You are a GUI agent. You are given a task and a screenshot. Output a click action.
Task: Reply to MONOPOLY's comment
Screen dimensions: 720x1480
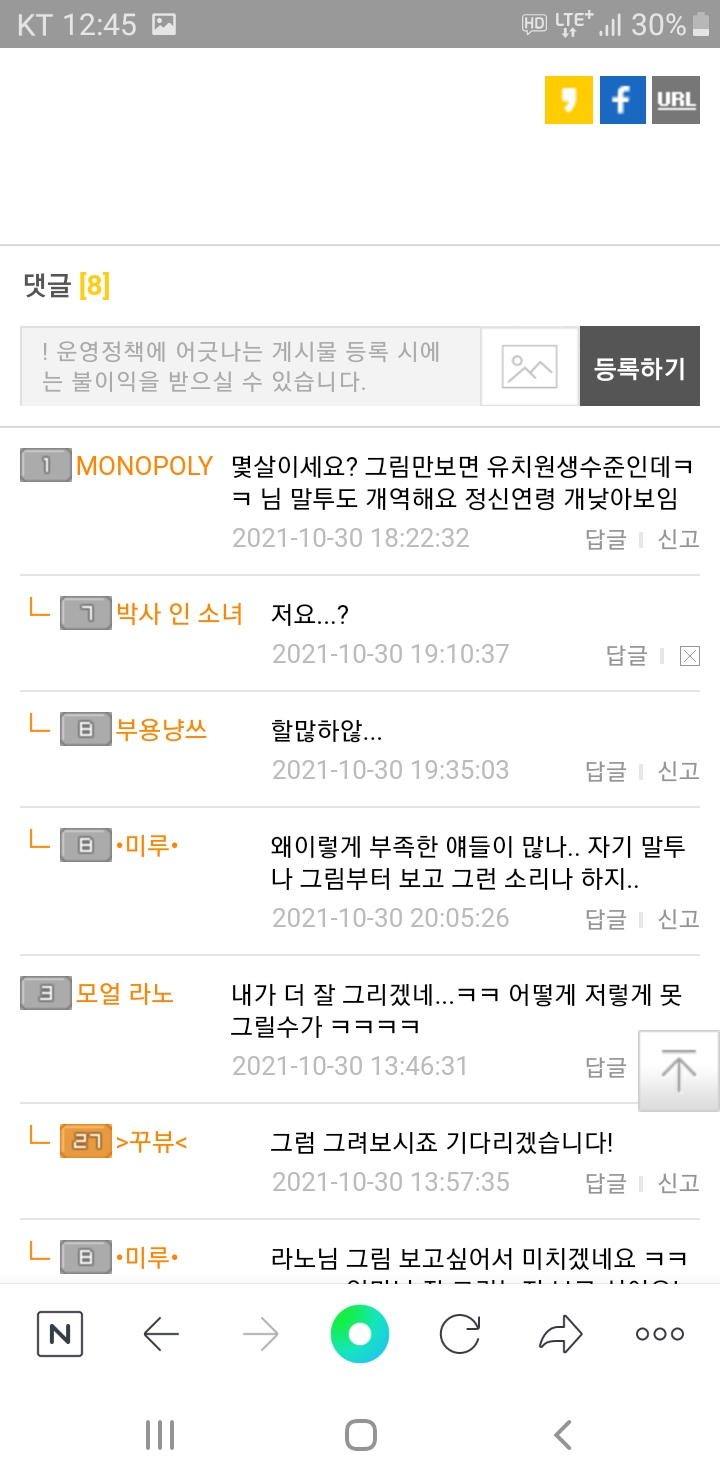pos(606,539)
